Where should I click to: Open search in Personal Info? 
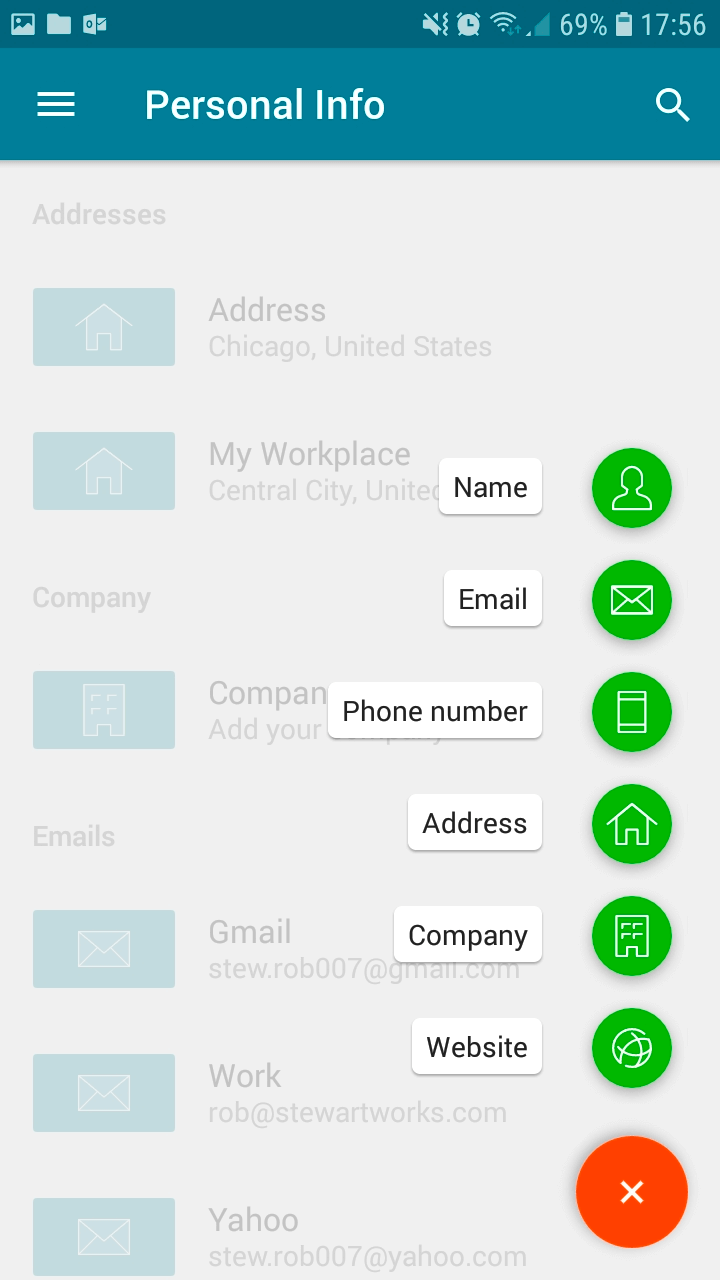tap(672, 105)
